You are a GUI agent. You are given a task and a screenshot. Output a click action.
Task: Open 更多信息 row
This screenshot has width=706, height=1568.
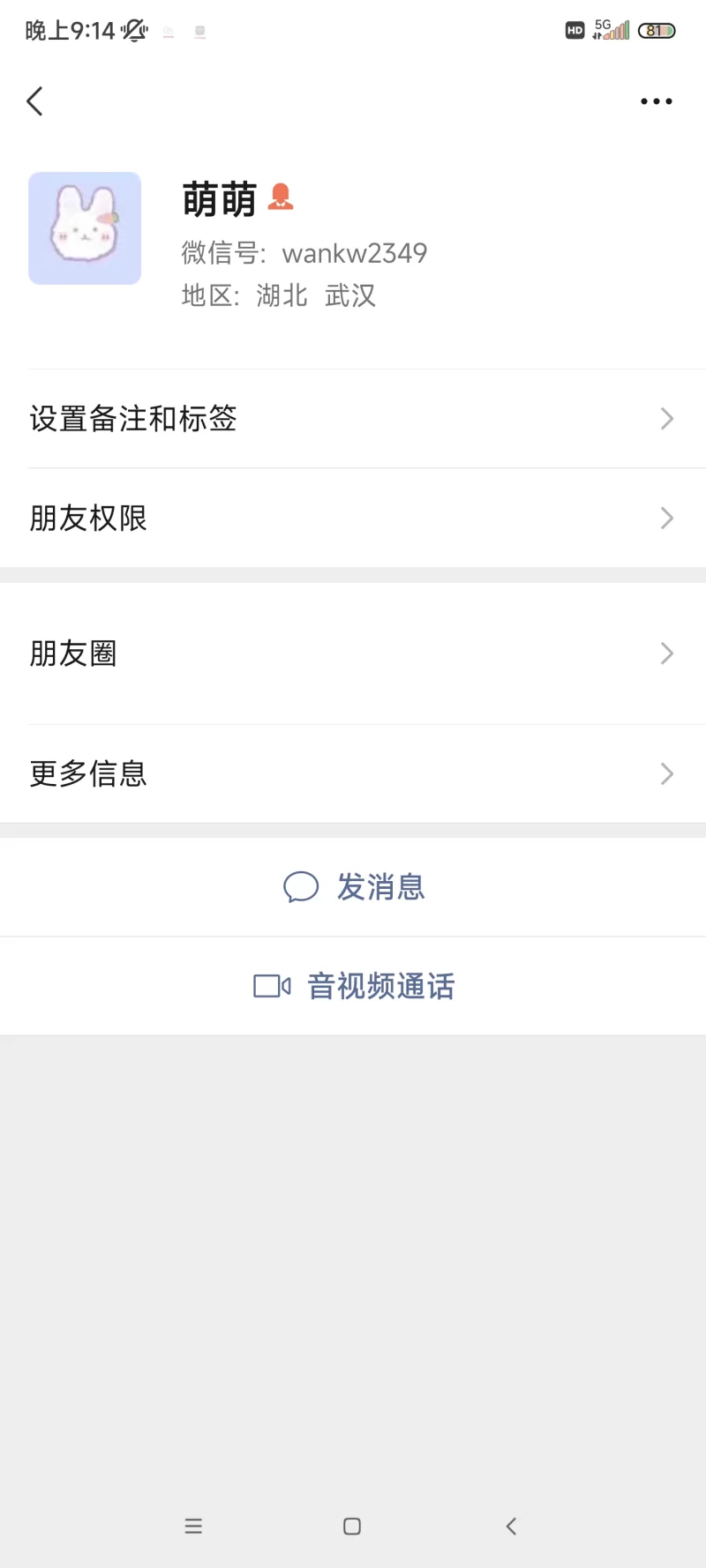[x=353, y=774]
